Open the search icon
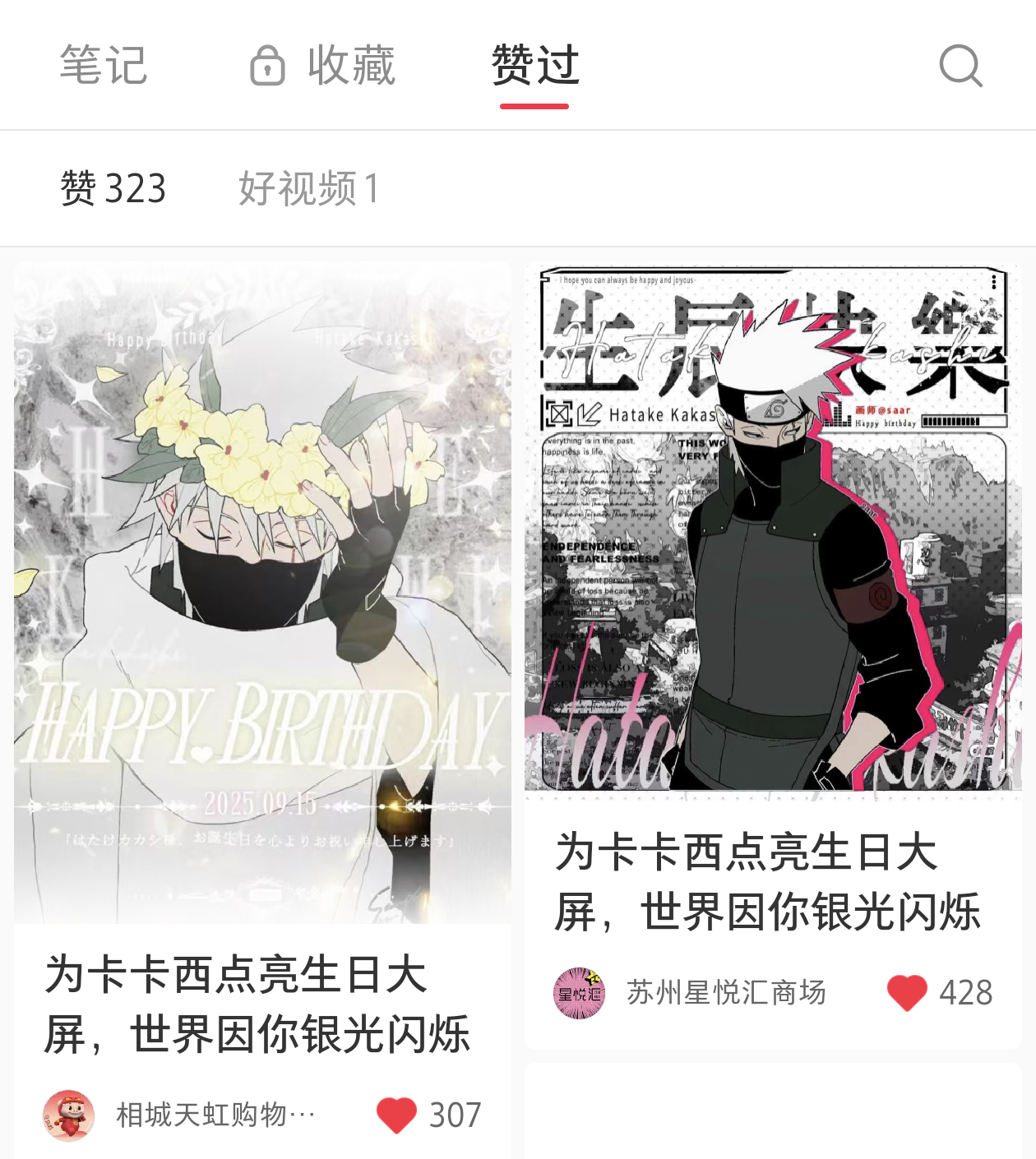Image resolution: width=1036 pixels, height=1159 pixels. click(x=960, y=66)
